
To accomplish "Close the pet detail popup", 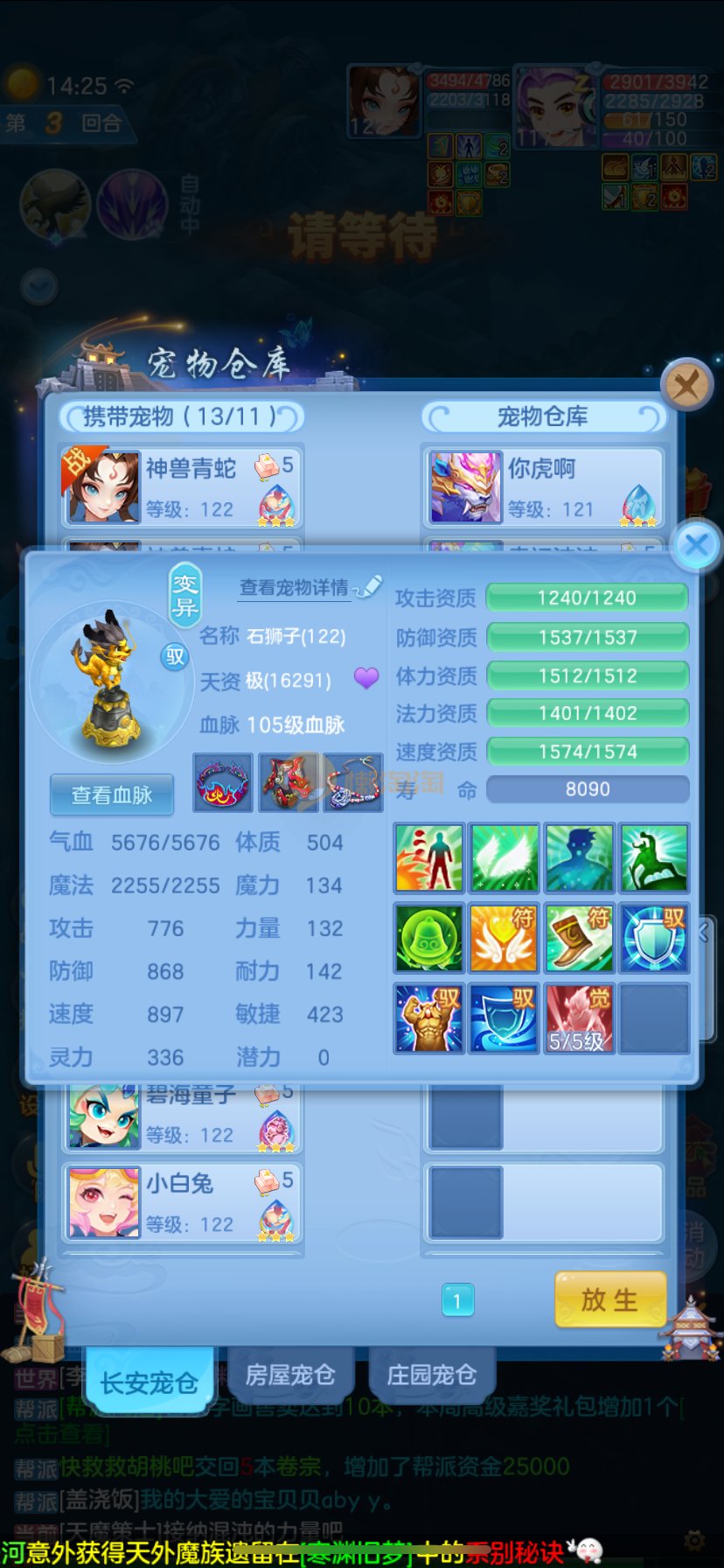I will (696, 545).
